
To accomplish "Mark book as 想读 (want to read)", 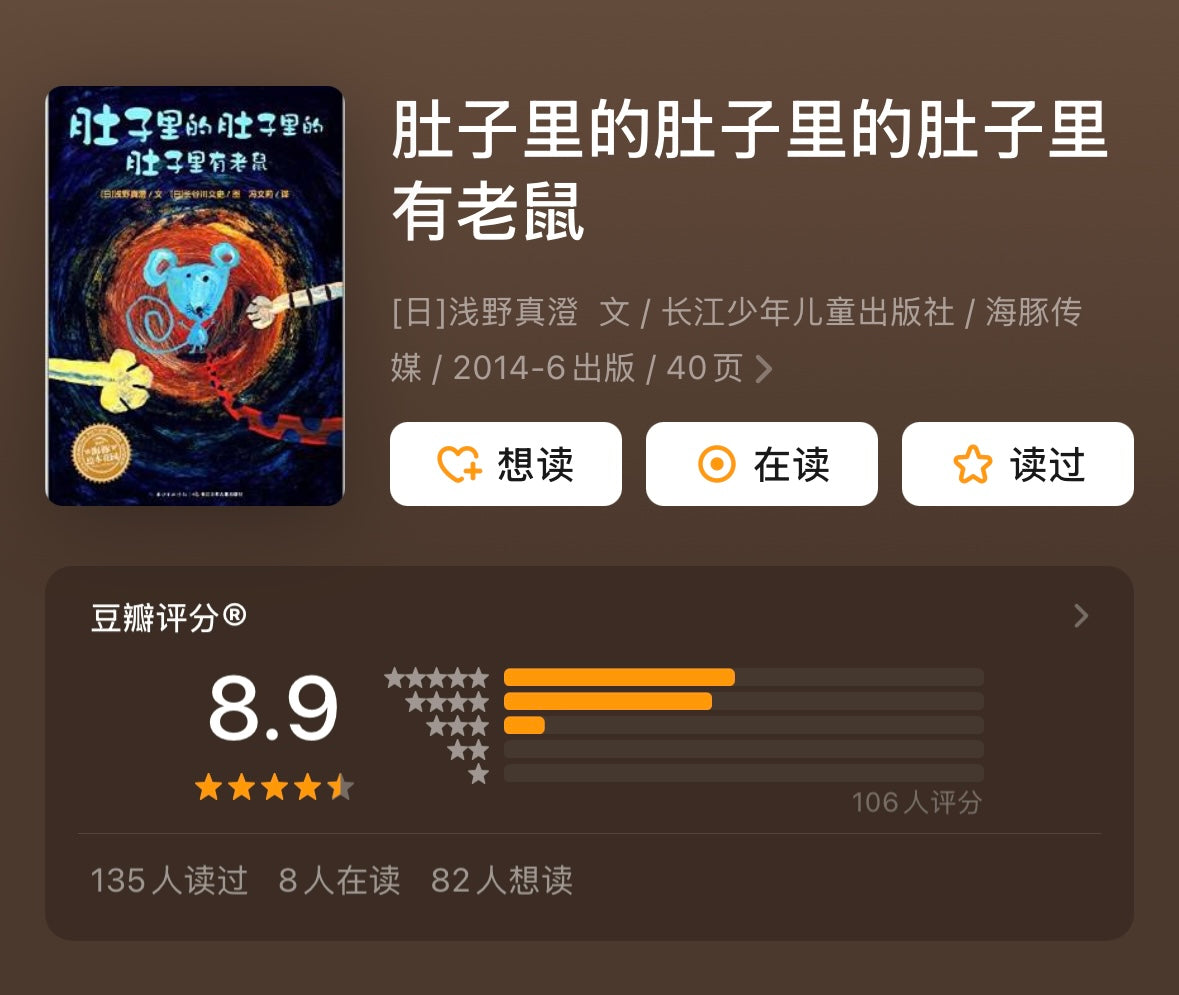I will click(505, 464).
